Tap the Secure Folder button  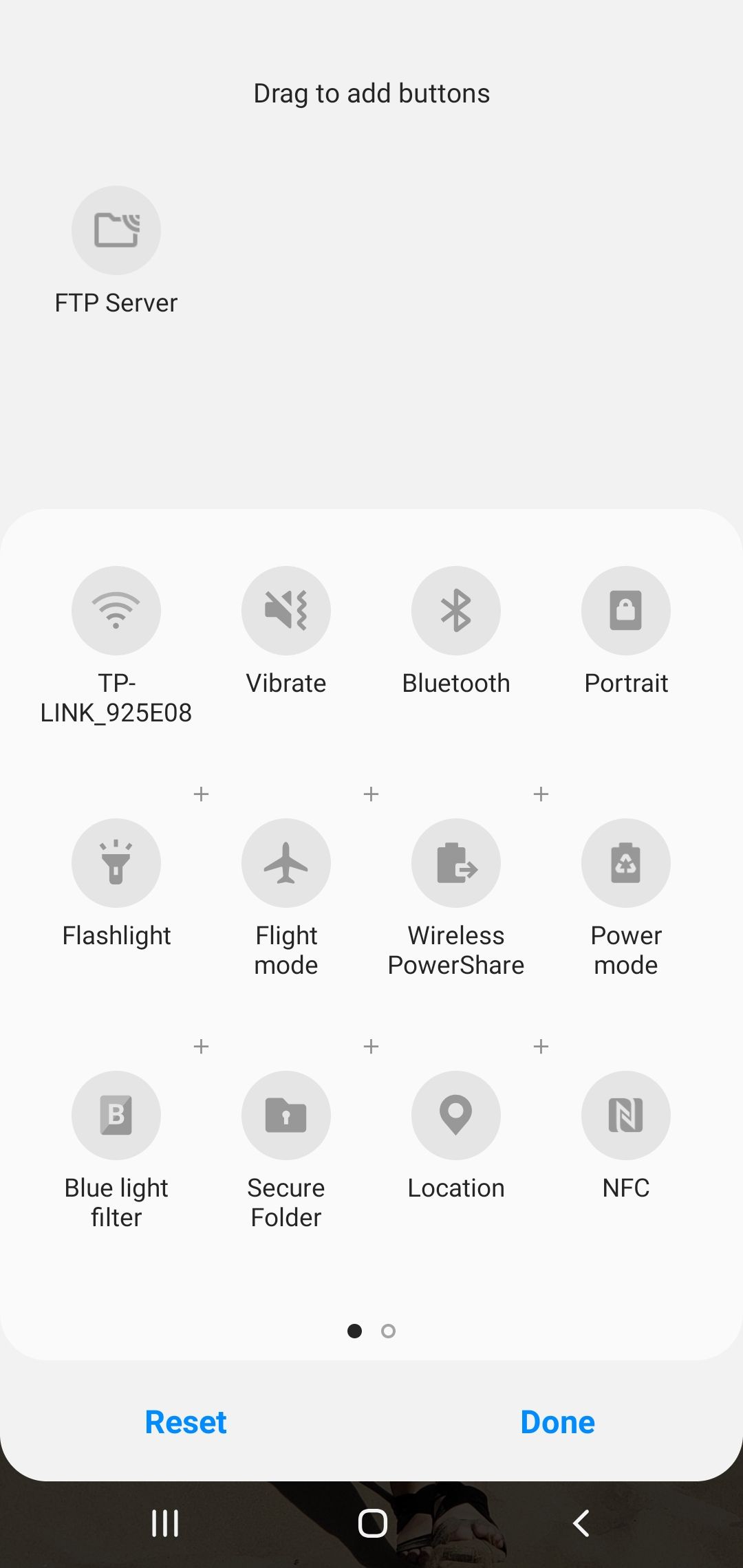[286, 1115]
